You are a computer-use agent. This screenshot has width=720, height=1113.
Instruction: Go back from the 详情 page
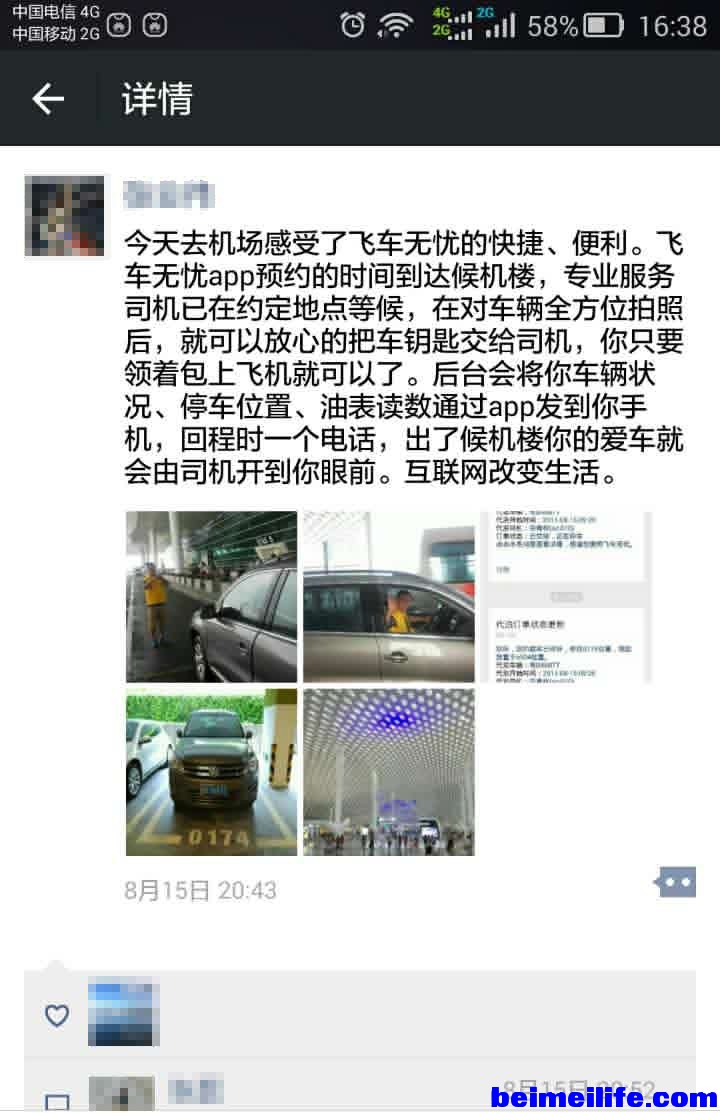coord(47,98)
